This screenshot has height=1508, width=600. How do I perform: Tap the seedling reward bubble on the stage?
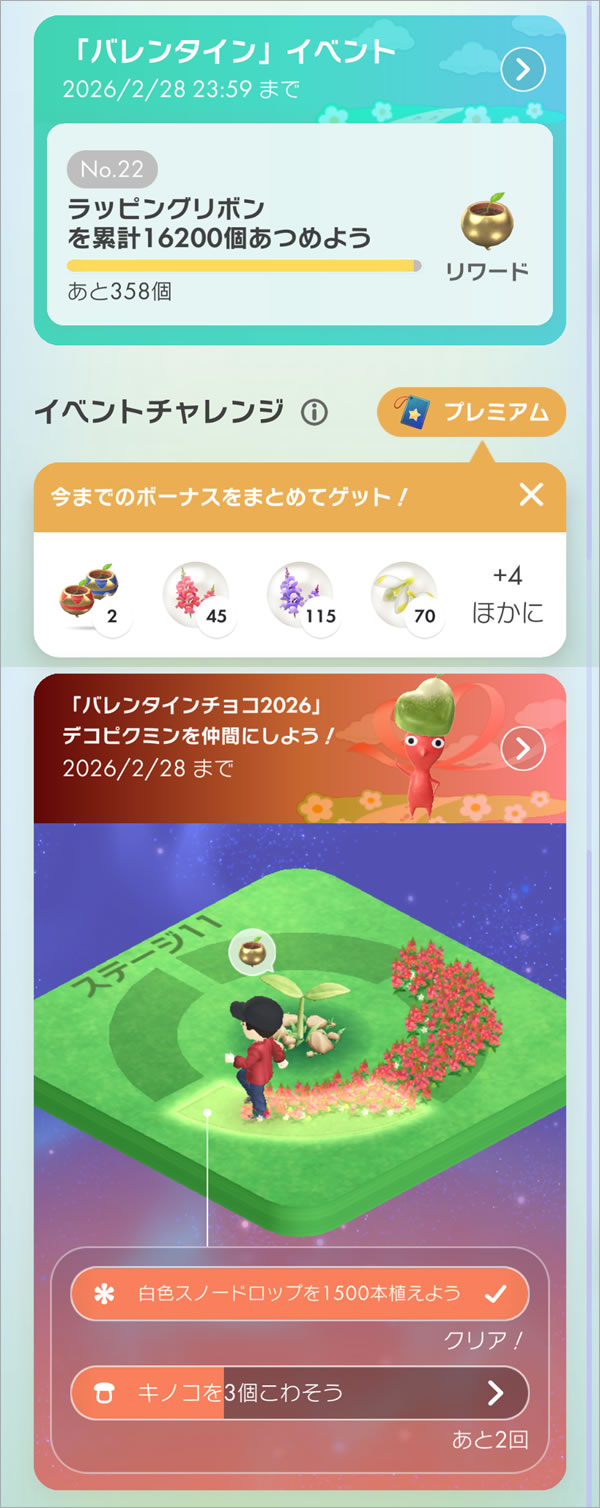coord(247,950)
